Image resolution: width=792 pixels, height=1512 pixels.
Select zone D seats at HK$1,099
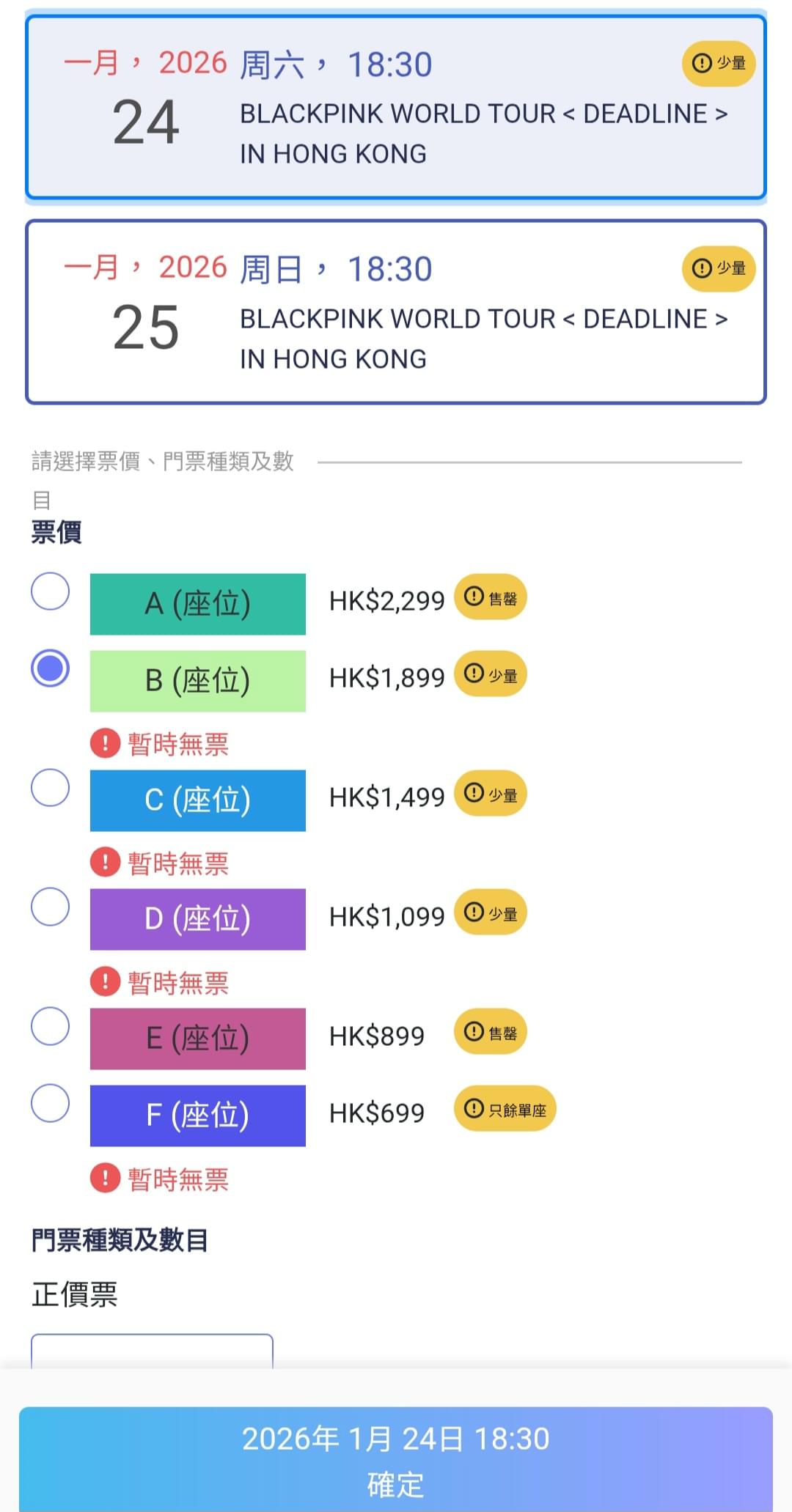[51, 907]
